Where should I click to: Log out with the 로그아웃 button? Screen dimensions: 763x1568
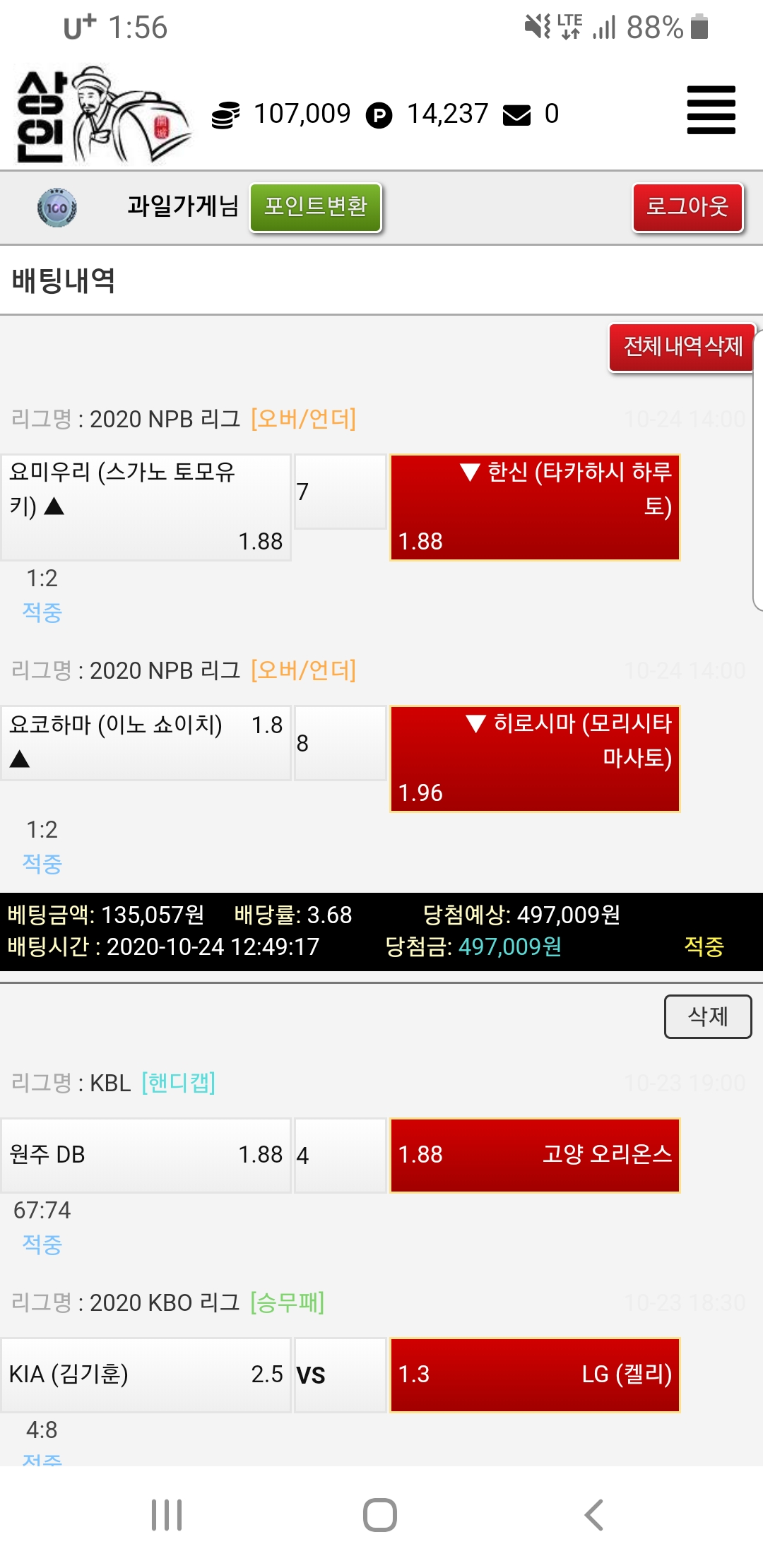[687, 207]
